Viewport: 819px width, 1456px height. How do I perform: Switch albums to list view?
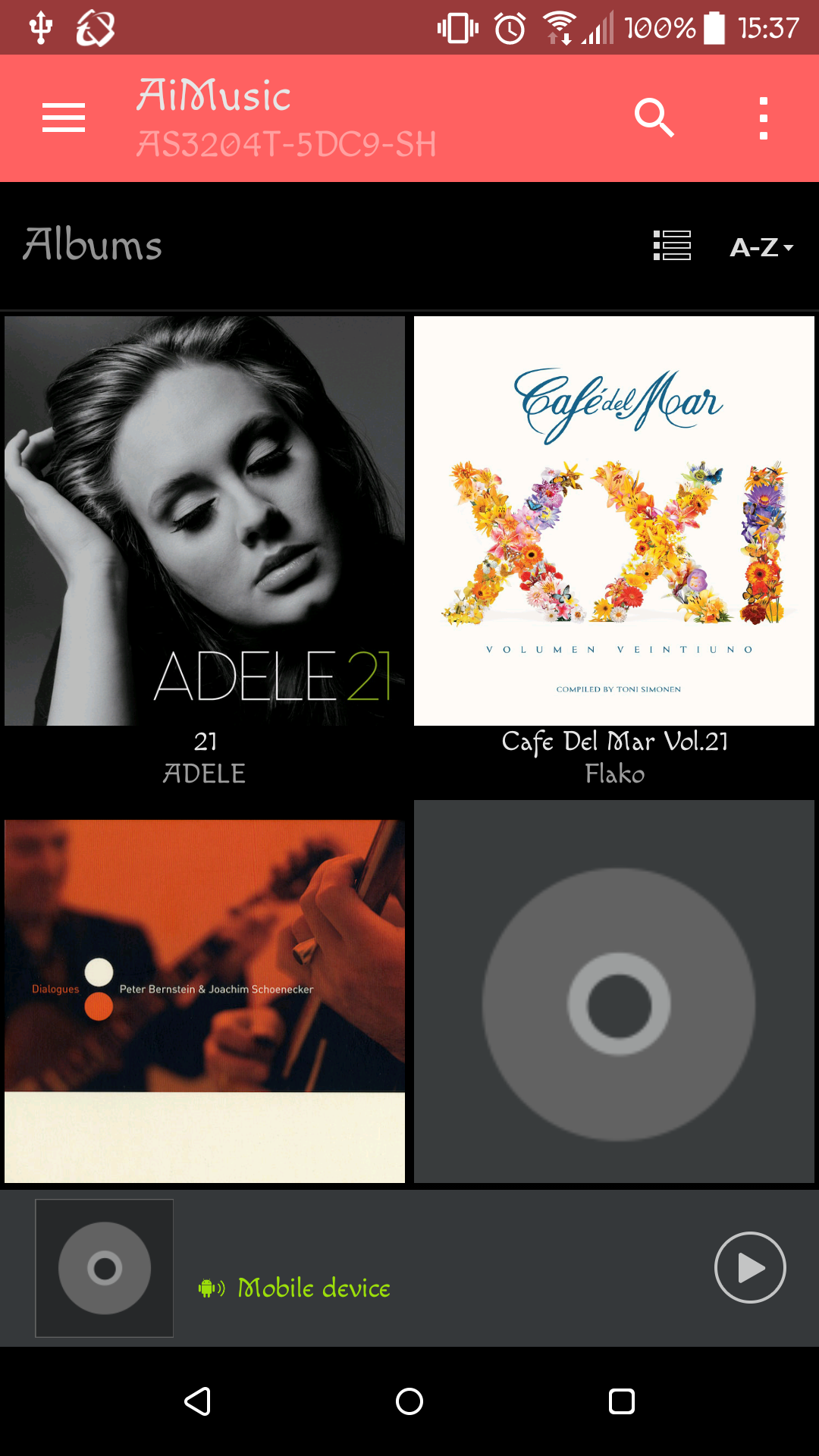click(x=672, y=246)
